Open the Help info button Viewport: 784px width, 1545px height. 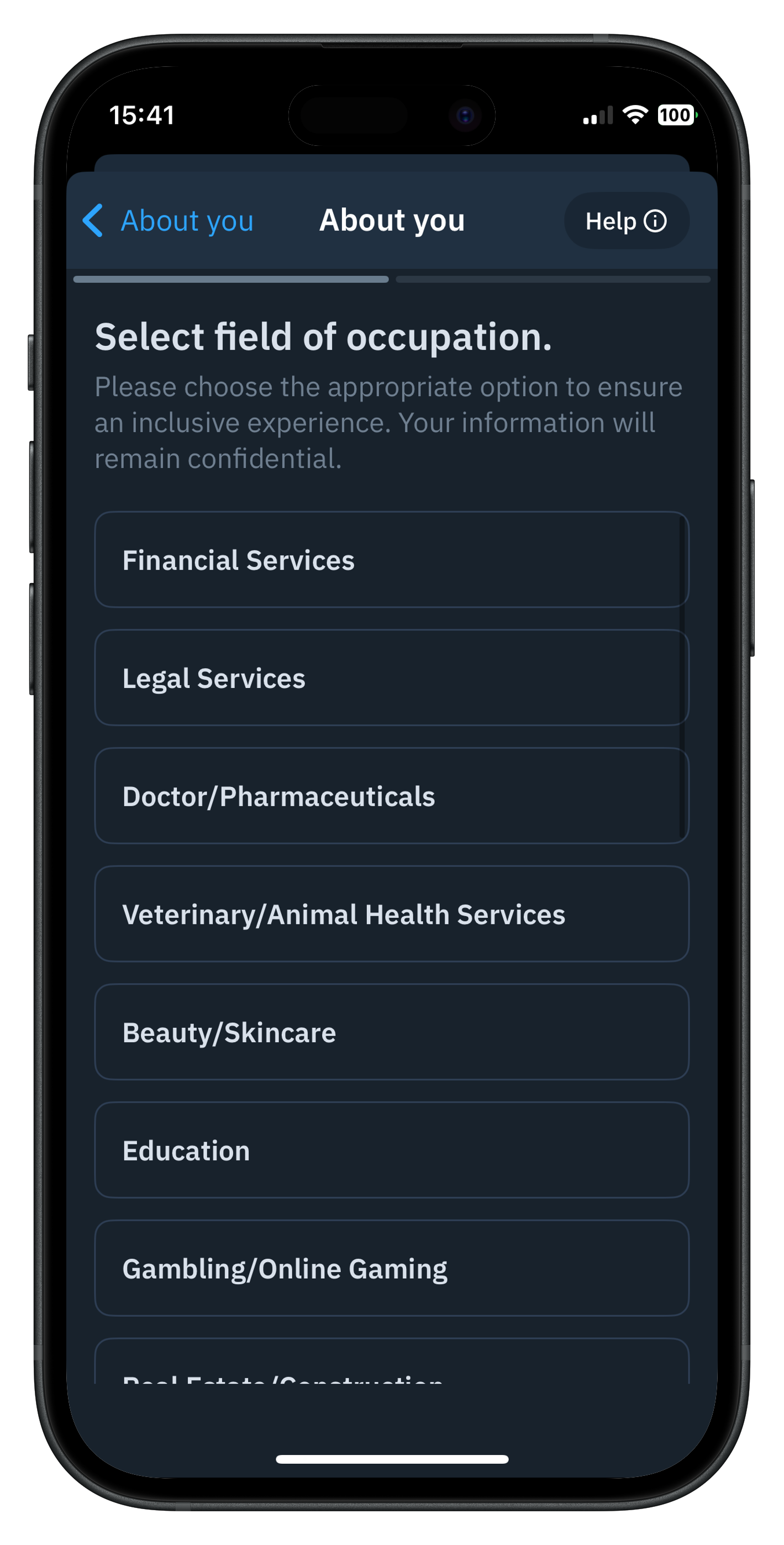click(625, 220)
